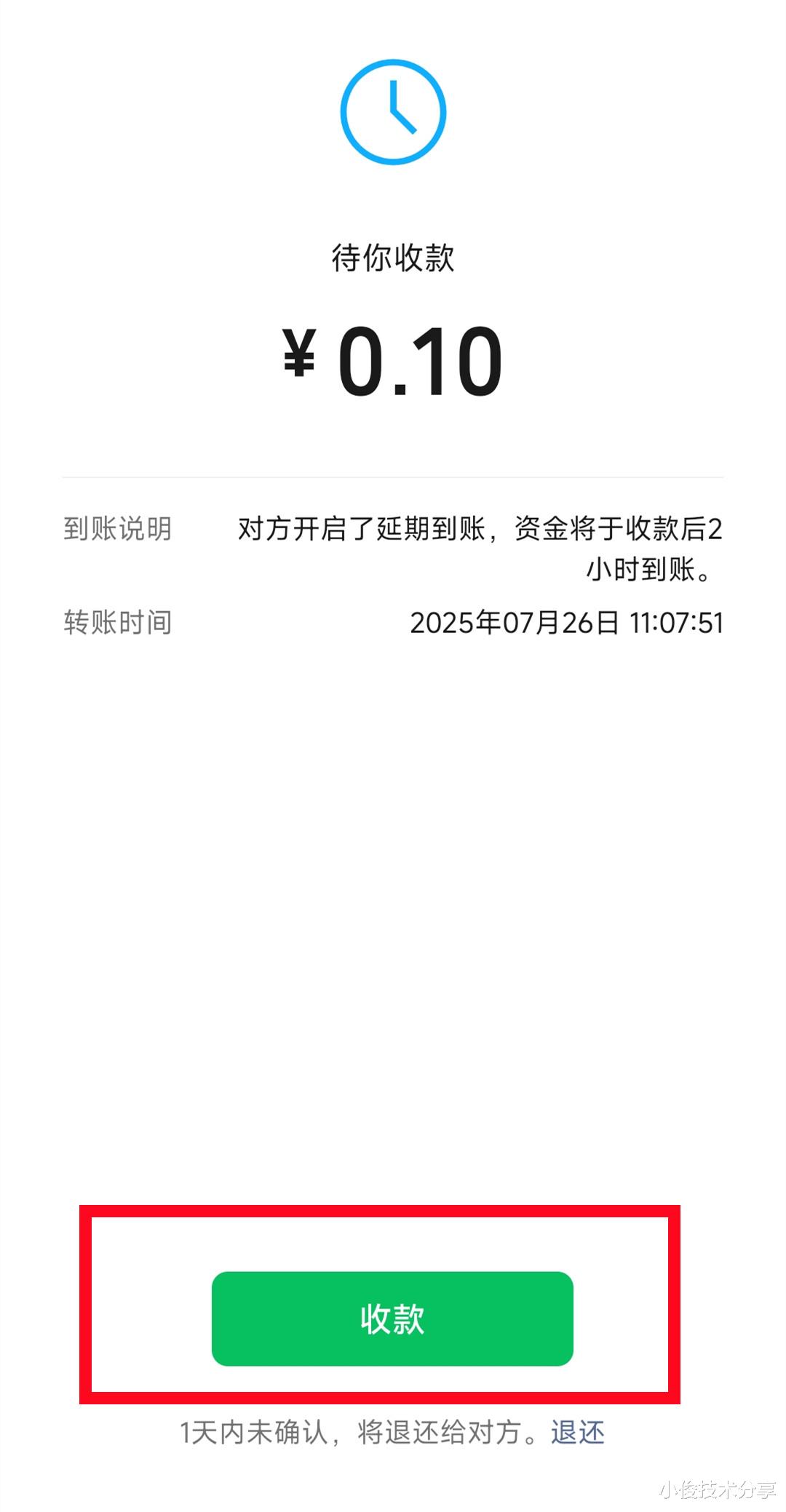Viewport: 786px width, 1512px height.
Task: Select the 待你收款 status title
Action: point(393,256)
